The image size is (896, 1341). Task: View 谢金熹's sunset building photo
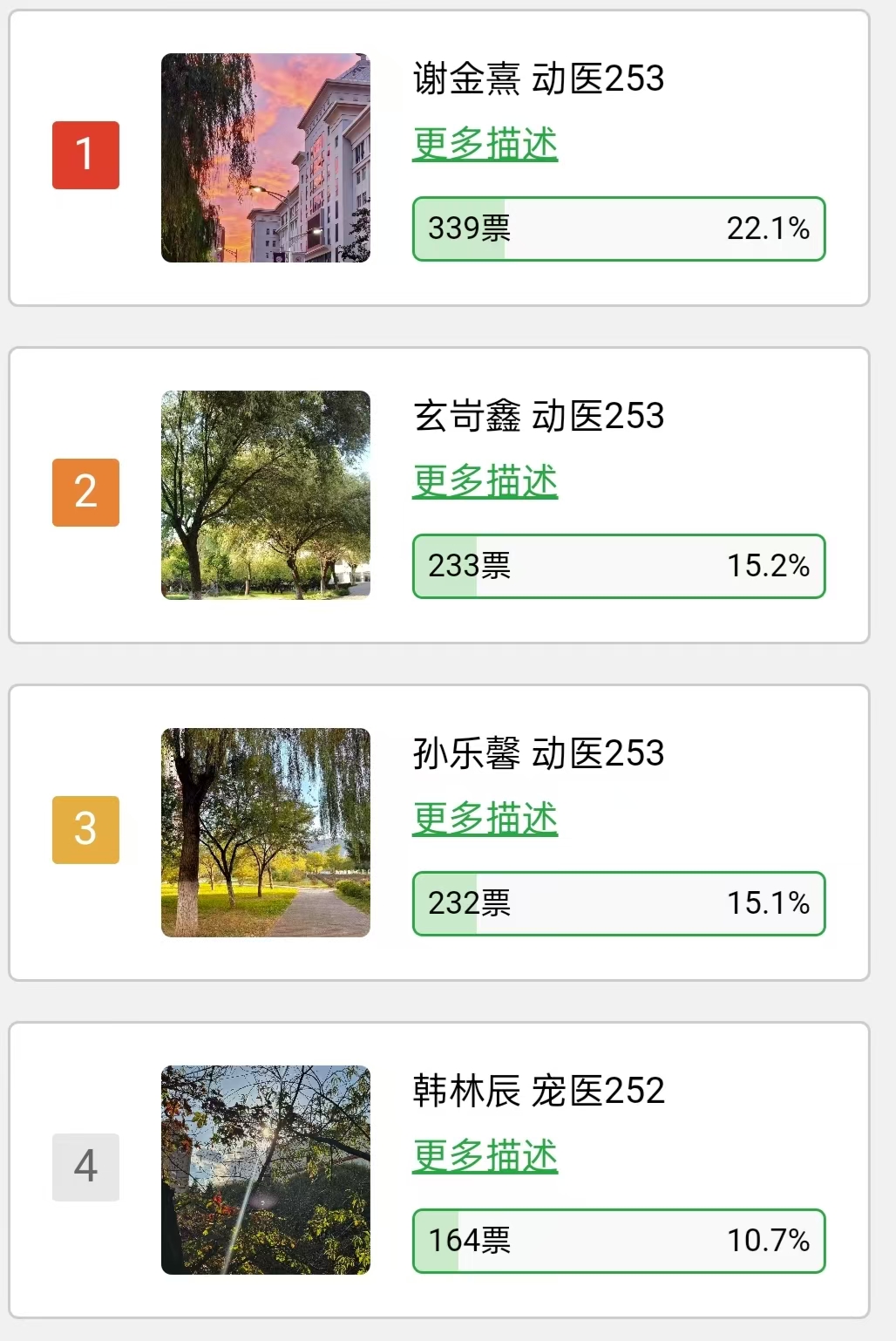pyautogui.click(x=266, y=158)
